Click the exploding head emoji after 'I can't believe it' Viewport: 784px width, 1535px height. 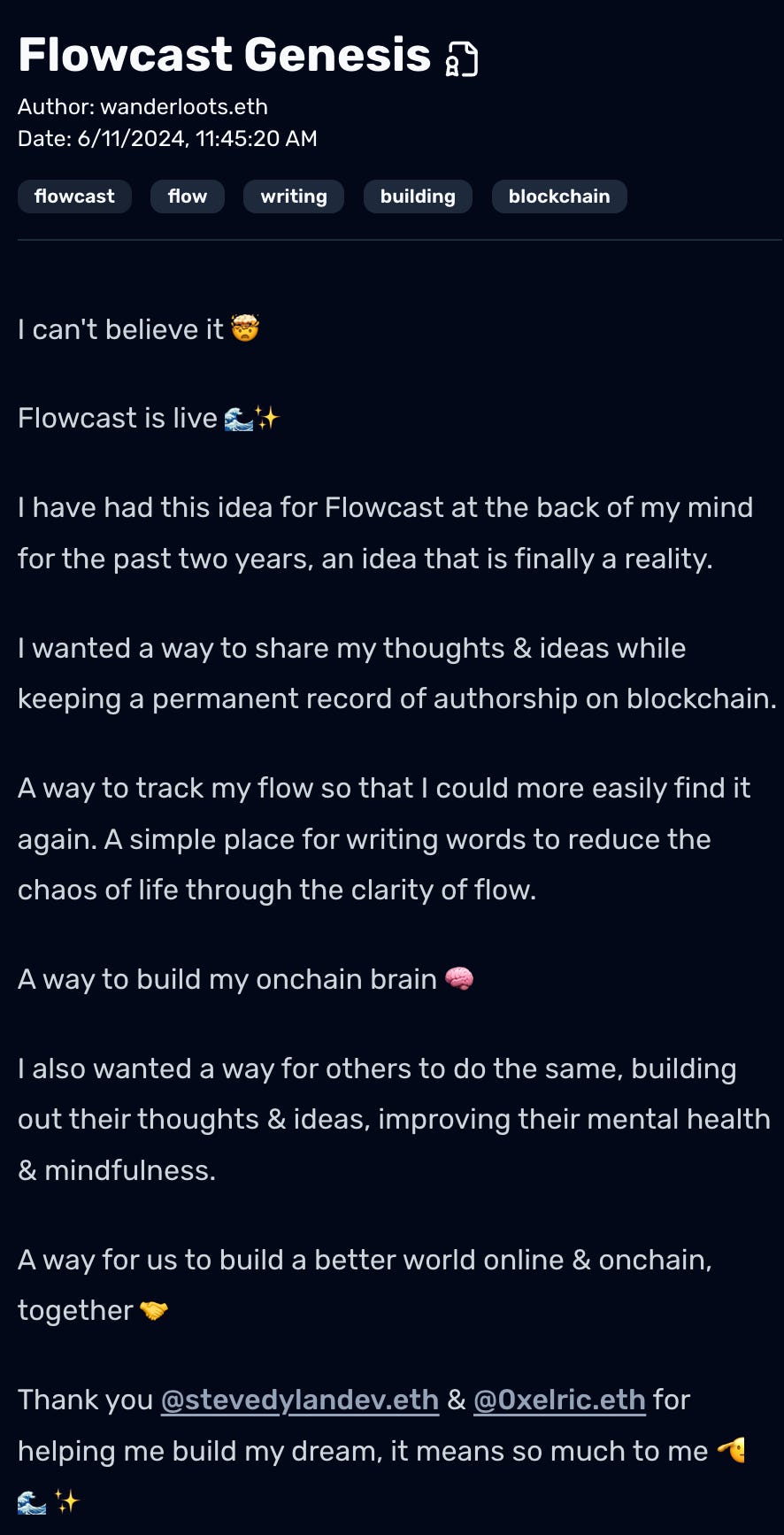tap(245, 327)
